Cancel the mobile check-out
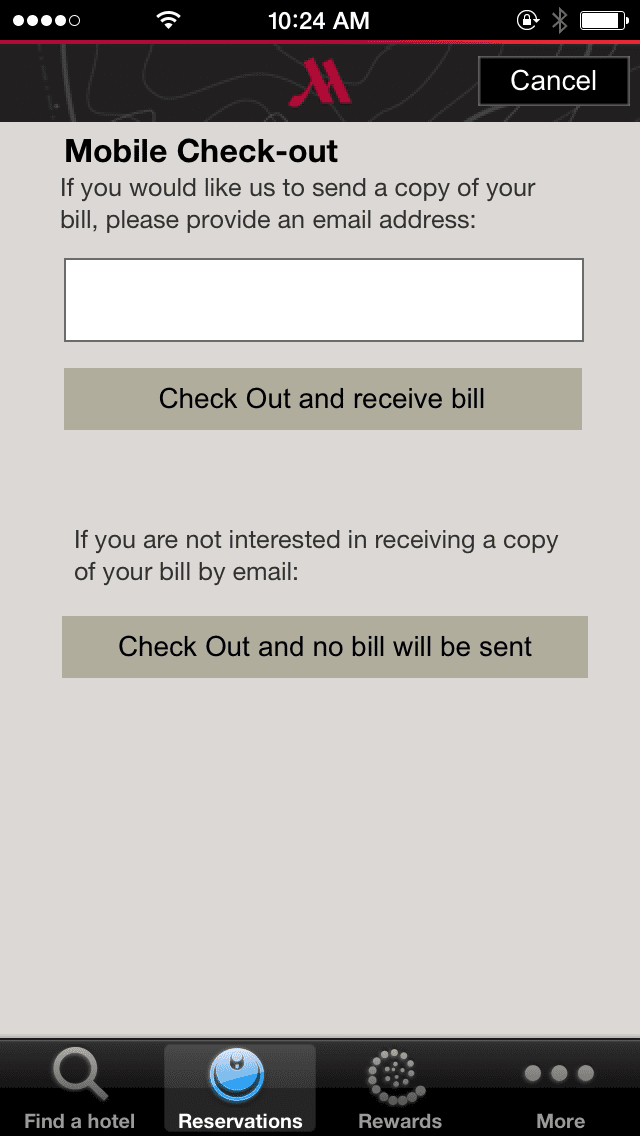This screenshot has width=640, height=1136. [x=553, y=81]
